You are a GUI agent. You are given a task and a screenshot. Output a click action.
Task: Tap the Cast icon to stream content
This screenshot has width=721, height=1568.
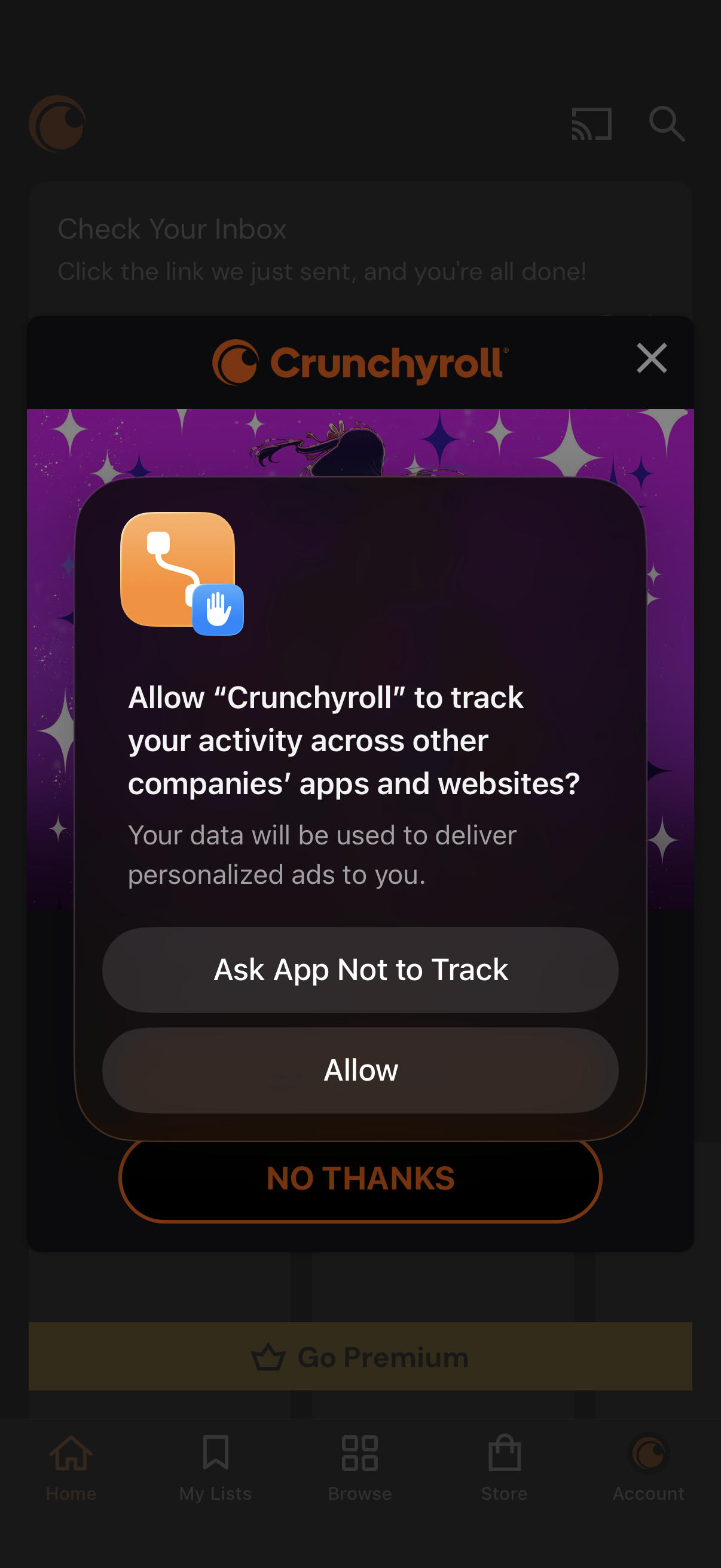click(x=589, y=124)
